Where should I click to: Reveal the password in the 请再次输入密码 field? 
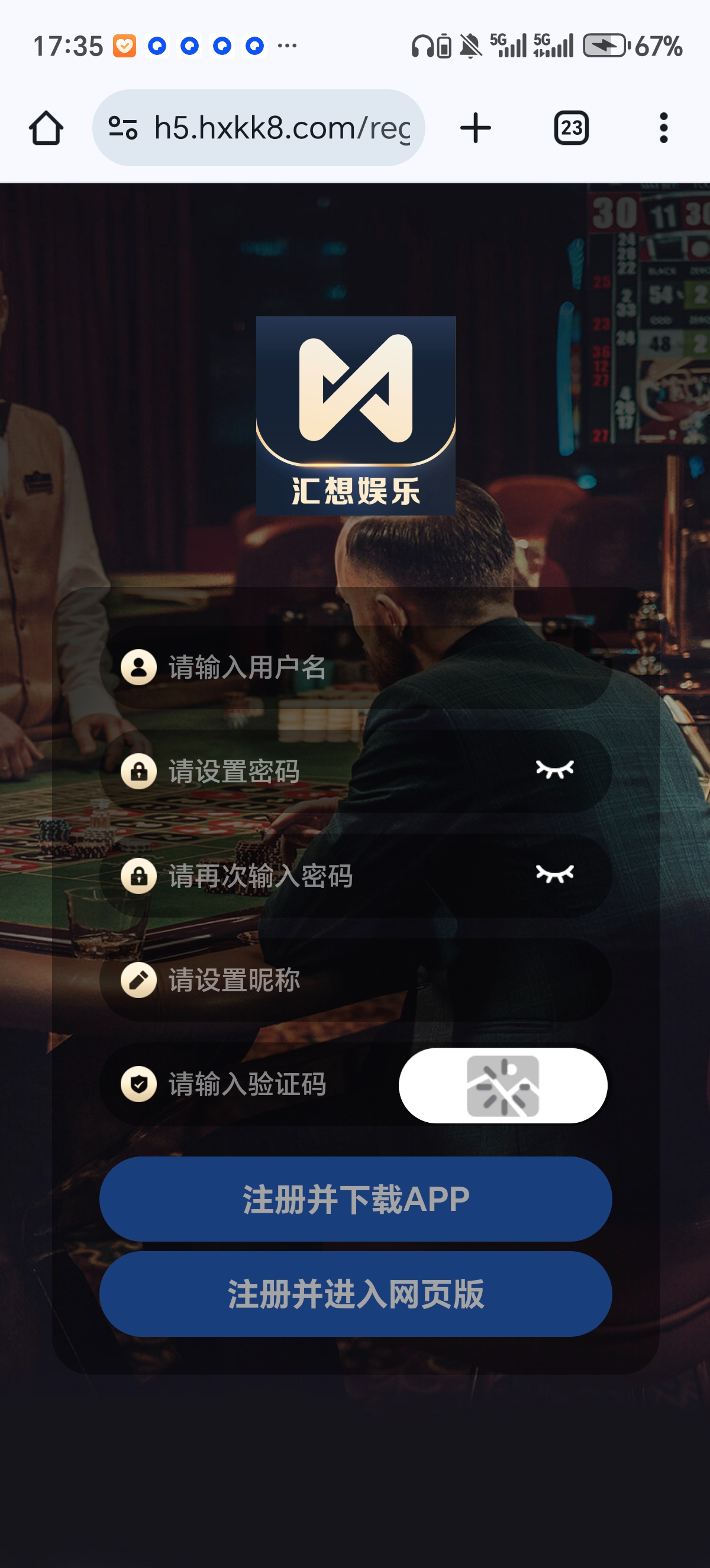[555, 873]
